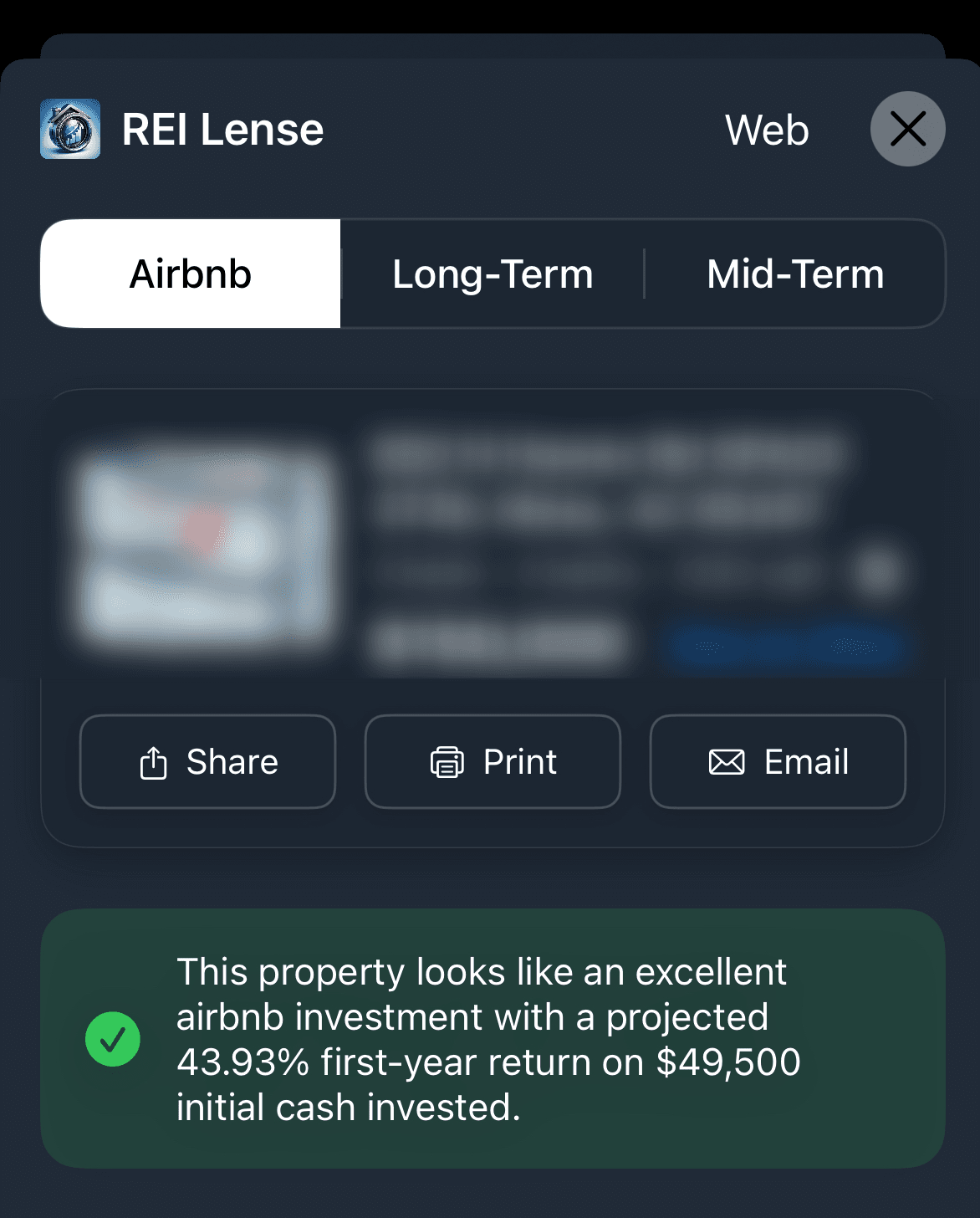Close the REI Lense sheet
The image size is (980, 1218).
pos(907,129)
